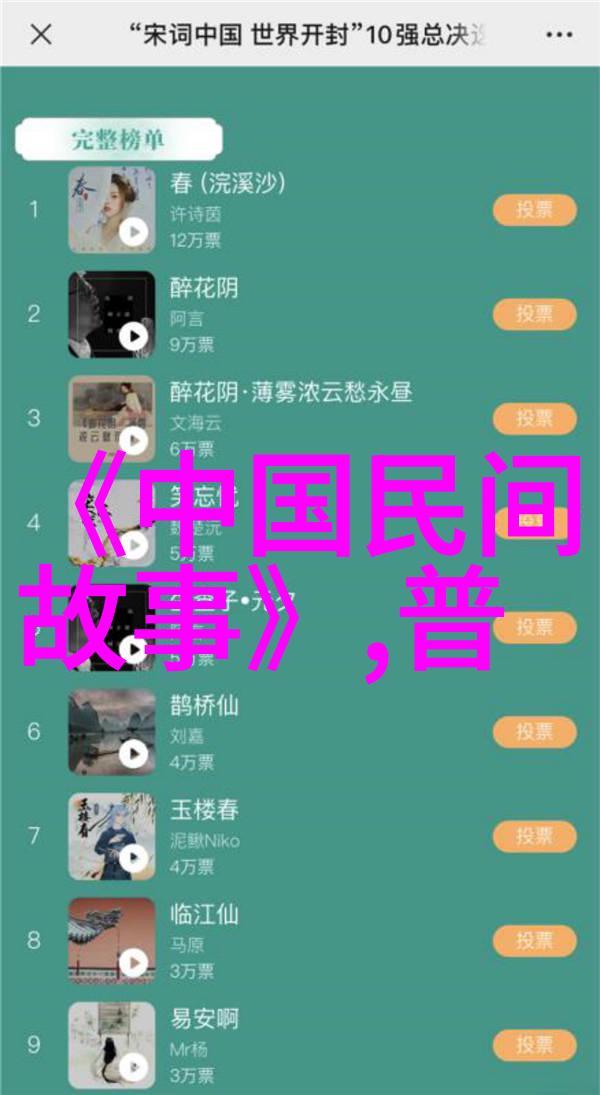Viewport: 600px width, 1095px height.
Task: Vote for 醉花阴·薄雾浓云愁永昼
Action: 534,418
